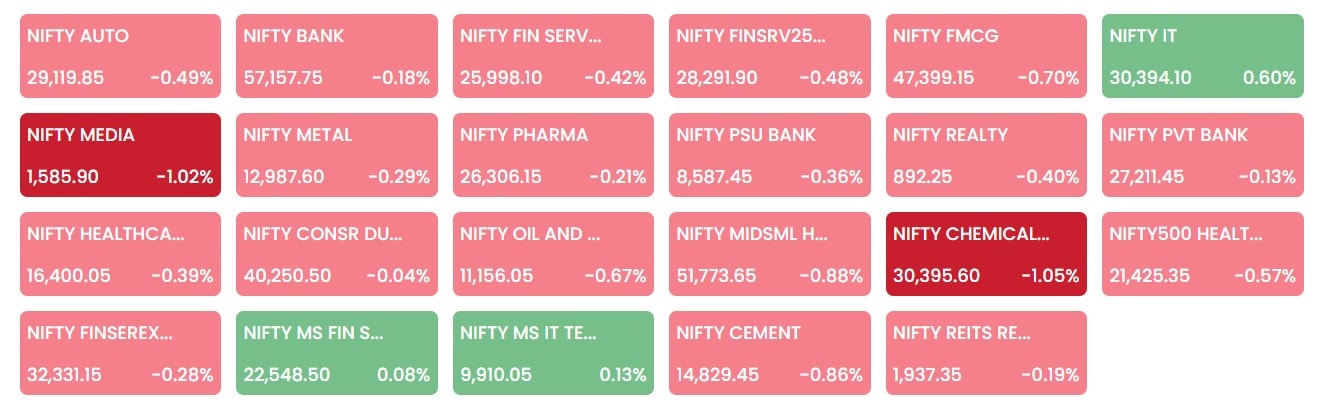The height and width of the screenshot is (409, 1318).
Task: Tap the green NIFTY IT card
Action: pyautogui.click(x=1203, y=56)
